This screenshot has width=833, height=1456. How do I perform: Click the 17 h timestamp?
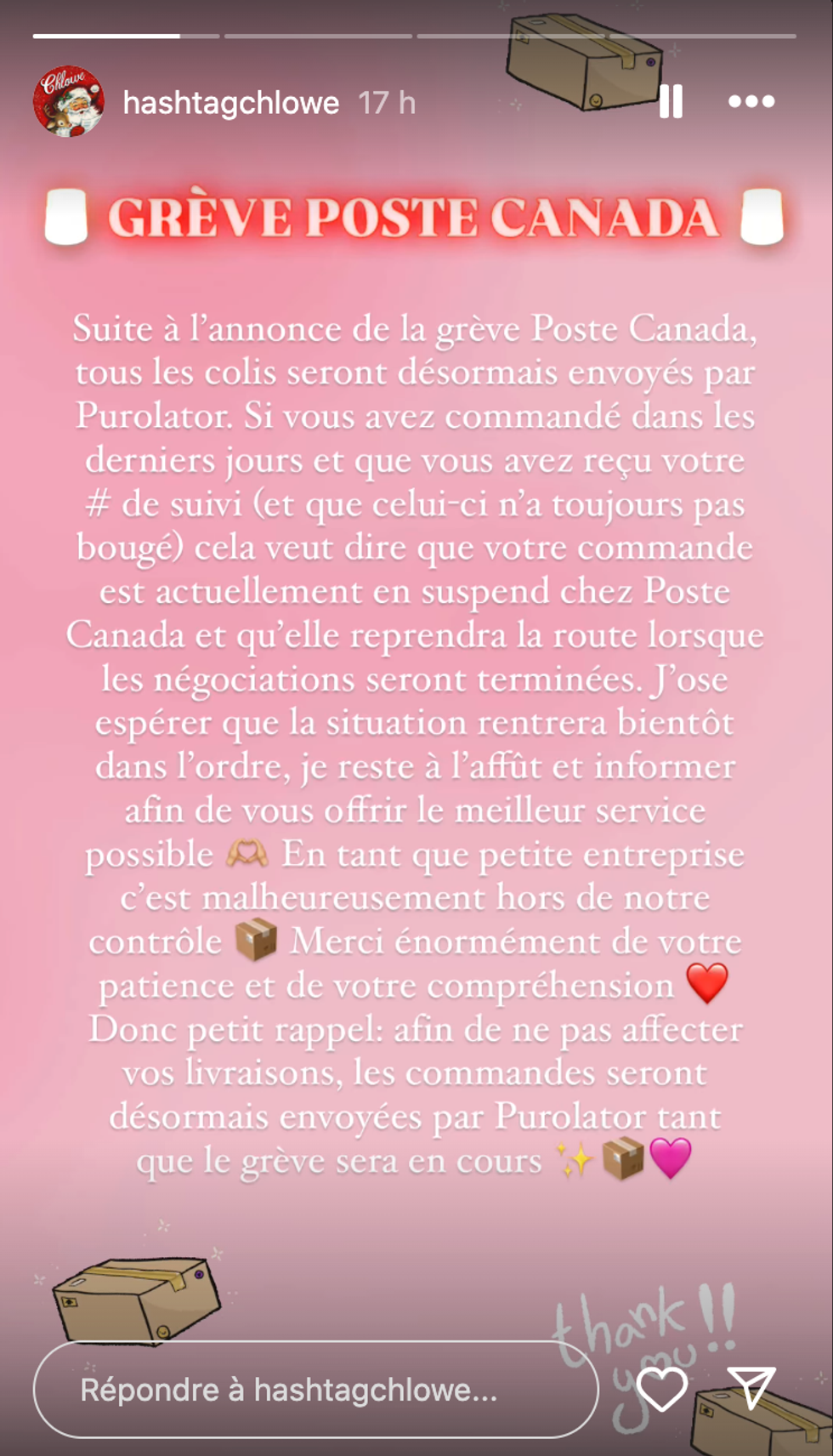pos(386,102)
